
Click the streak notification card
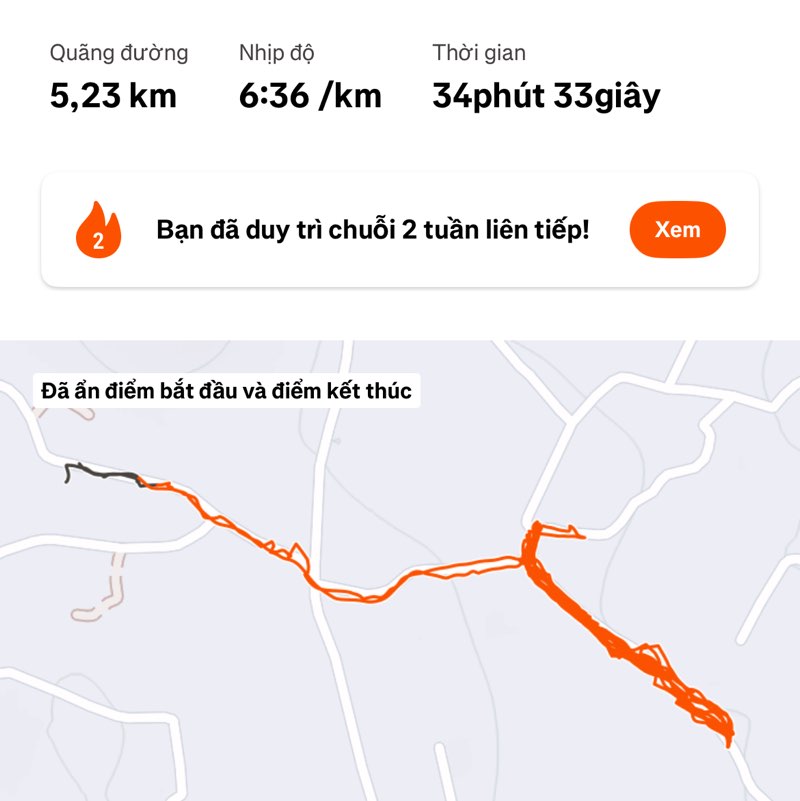(x=400, y=229)
